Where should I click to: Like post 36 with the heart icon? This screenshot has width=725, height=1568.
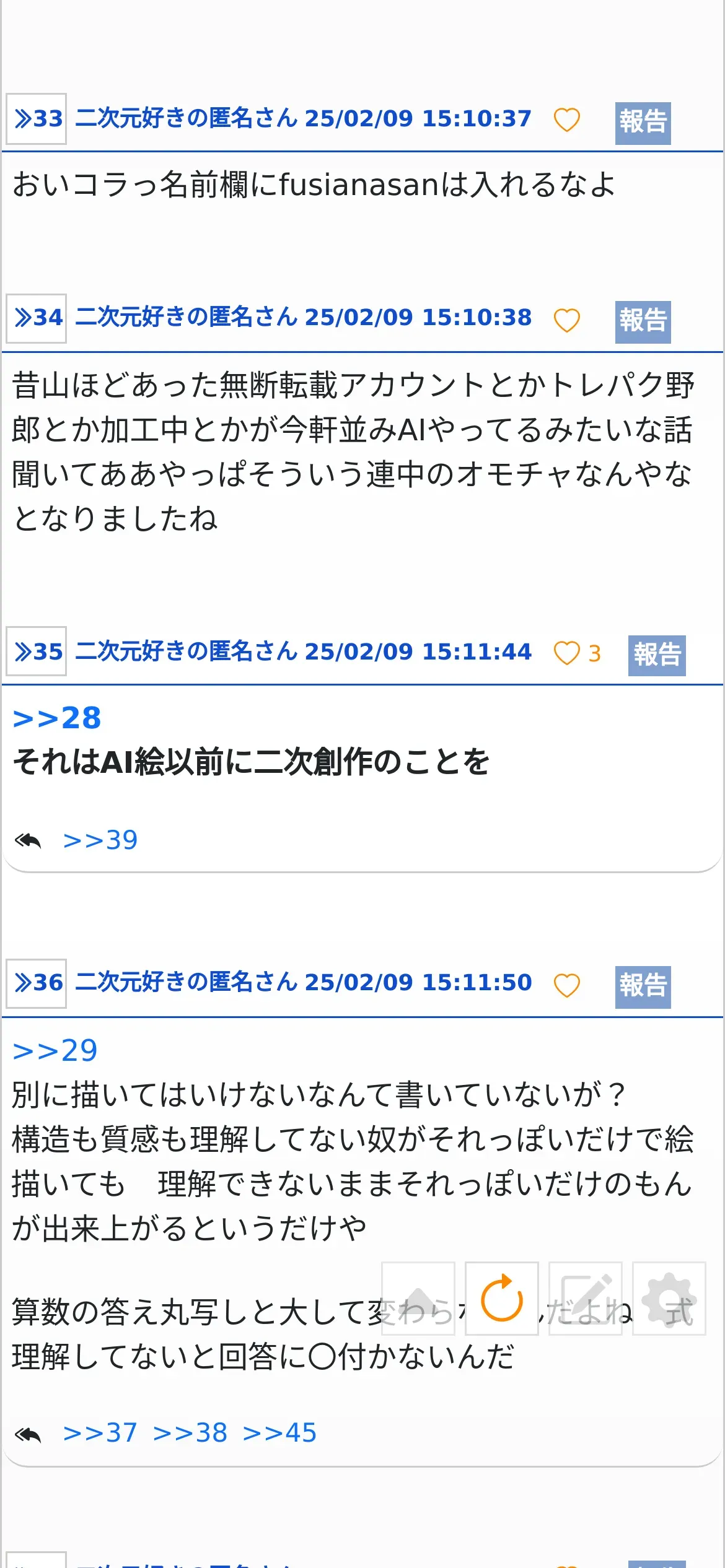[x=566, y=985]
